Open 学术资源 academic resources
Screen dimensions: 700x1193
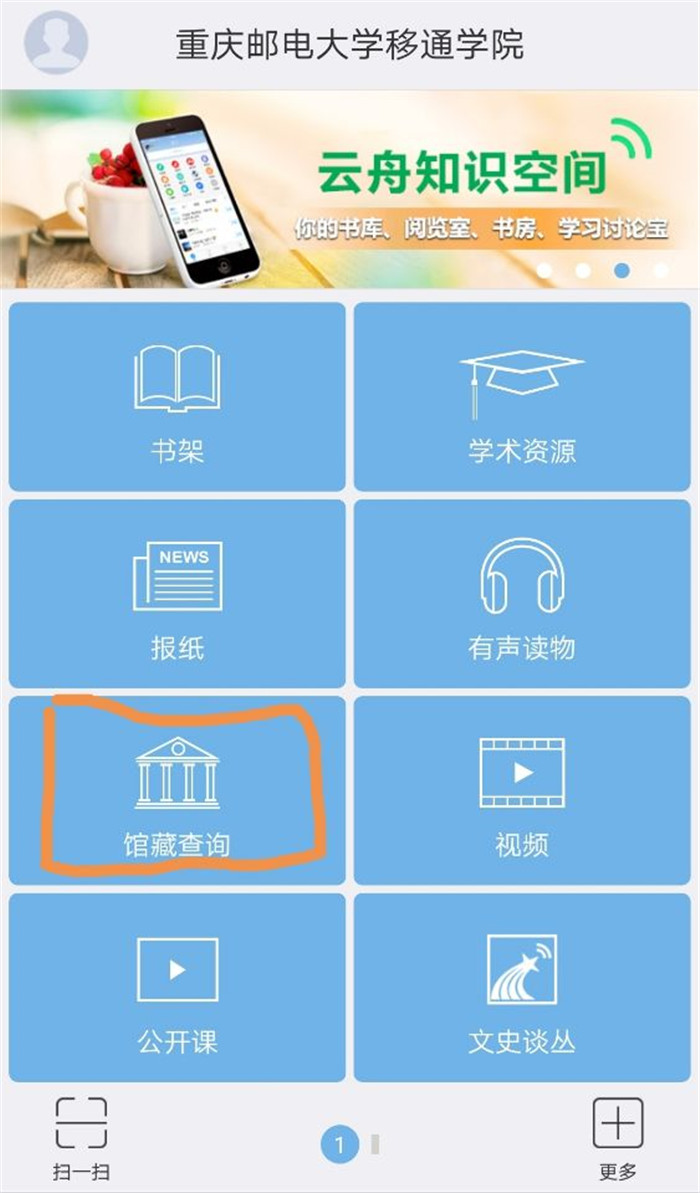click(522, 397)
